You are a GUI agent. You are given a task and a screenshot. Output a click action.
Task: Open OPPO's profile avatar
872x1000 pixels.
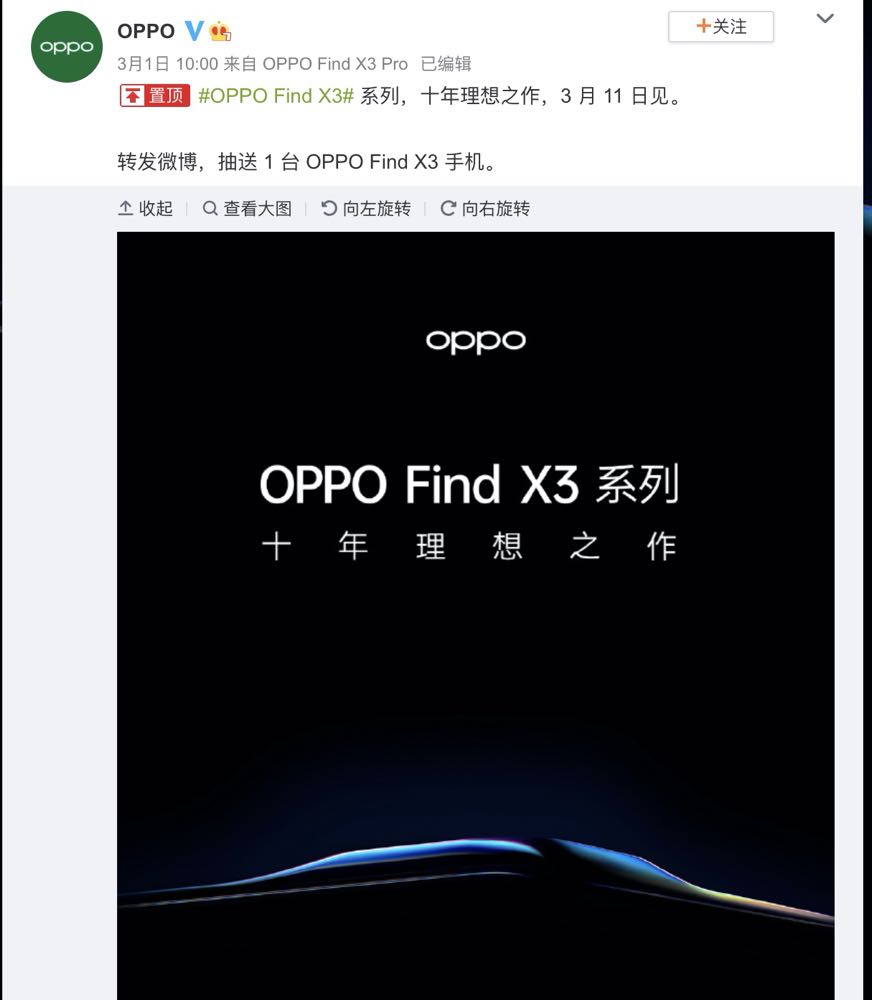point(67,47)
